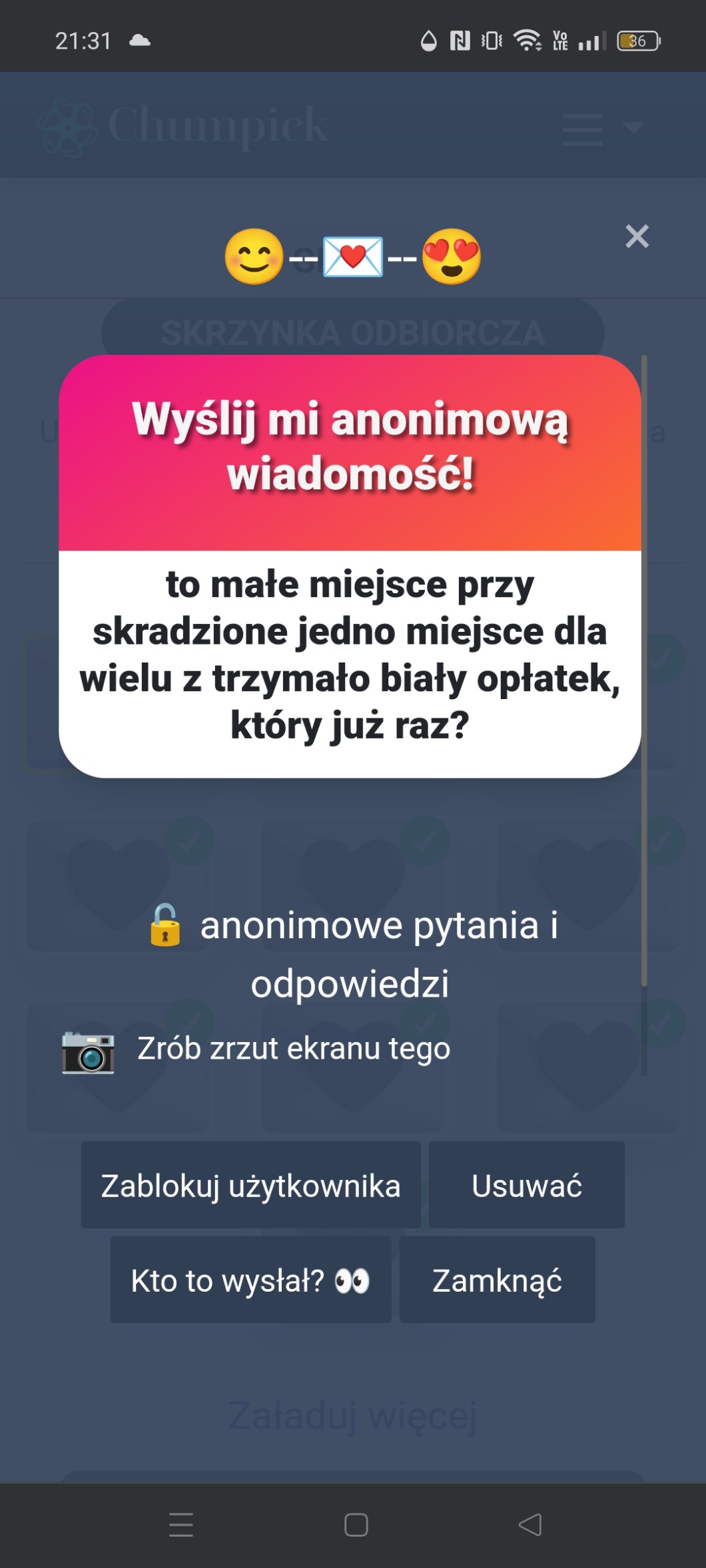
Task: Block the user with Zablokuj użytkownika
Action: point(250,1185)
